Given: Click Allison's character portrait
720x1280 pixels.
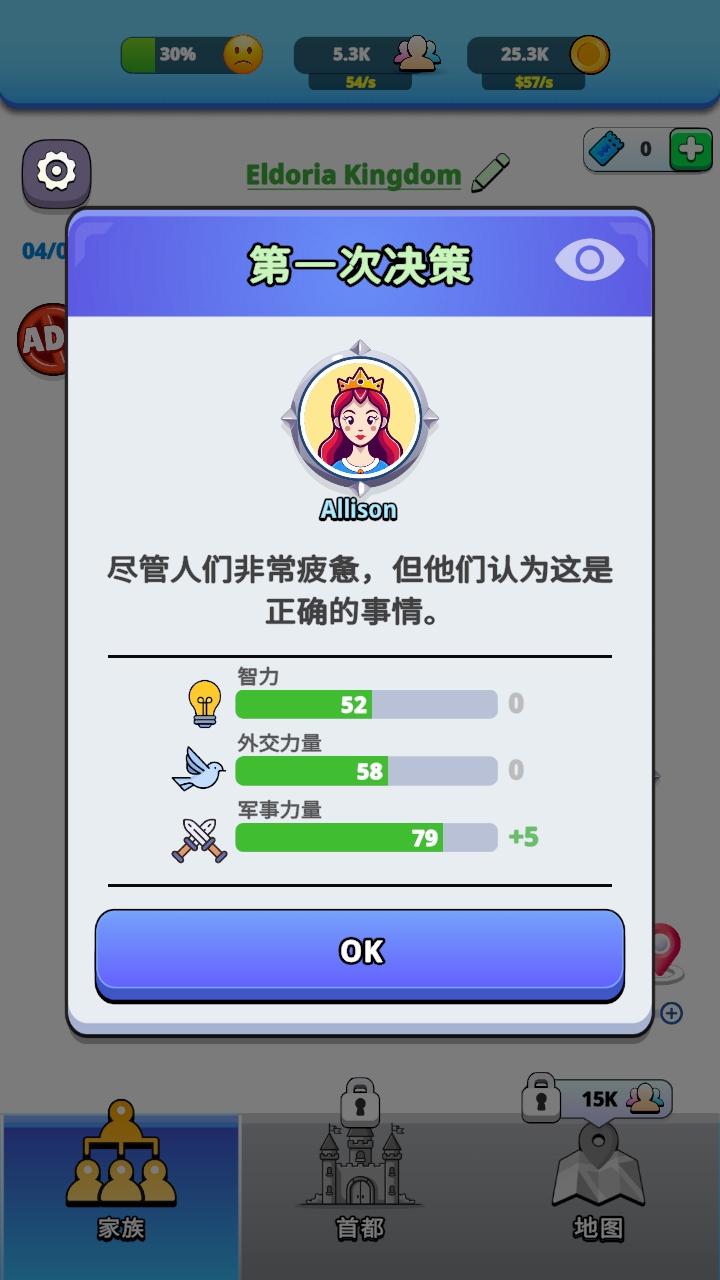Looking at the screenshot, I should [360, 423].
